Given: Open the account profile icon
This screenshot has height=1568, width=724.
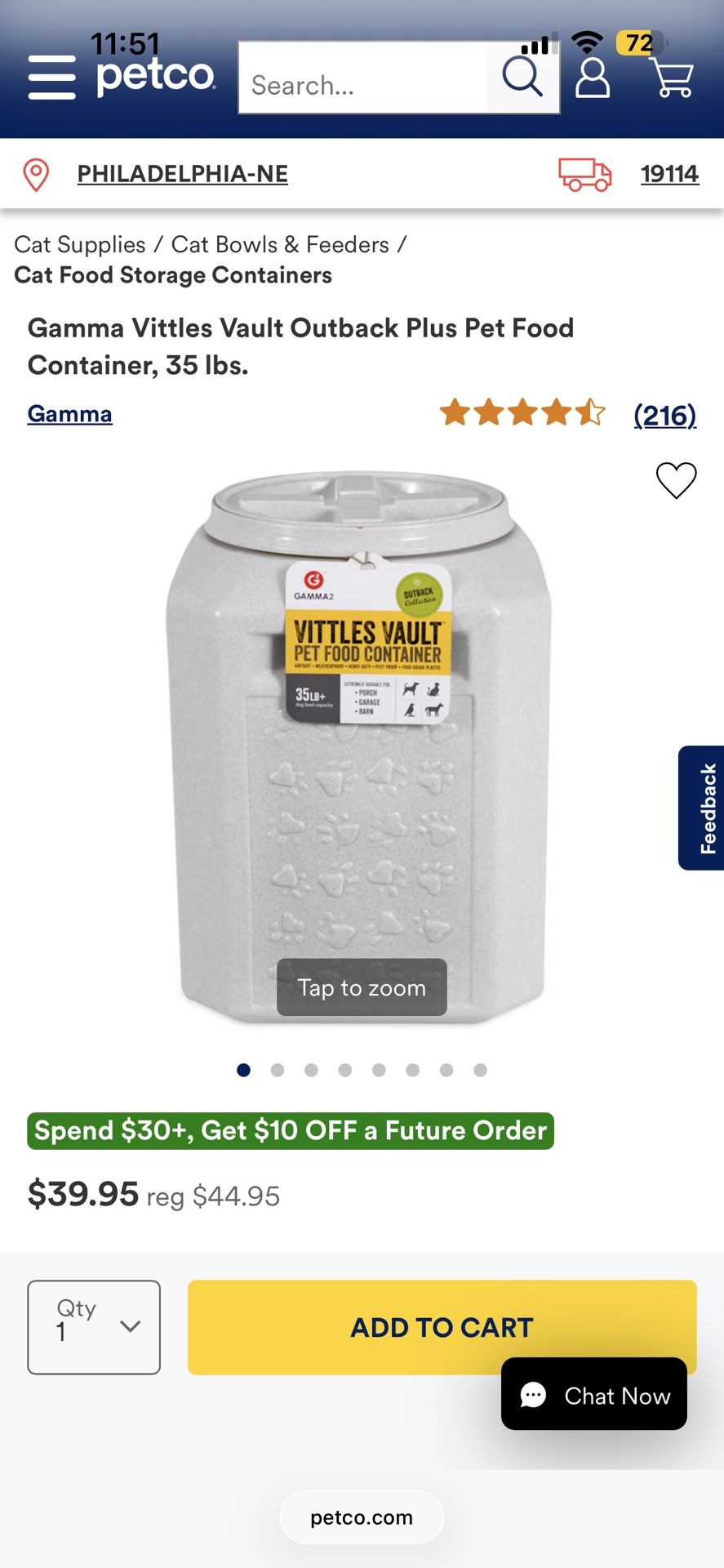Looking at the screenshot, I should [592, 78].
